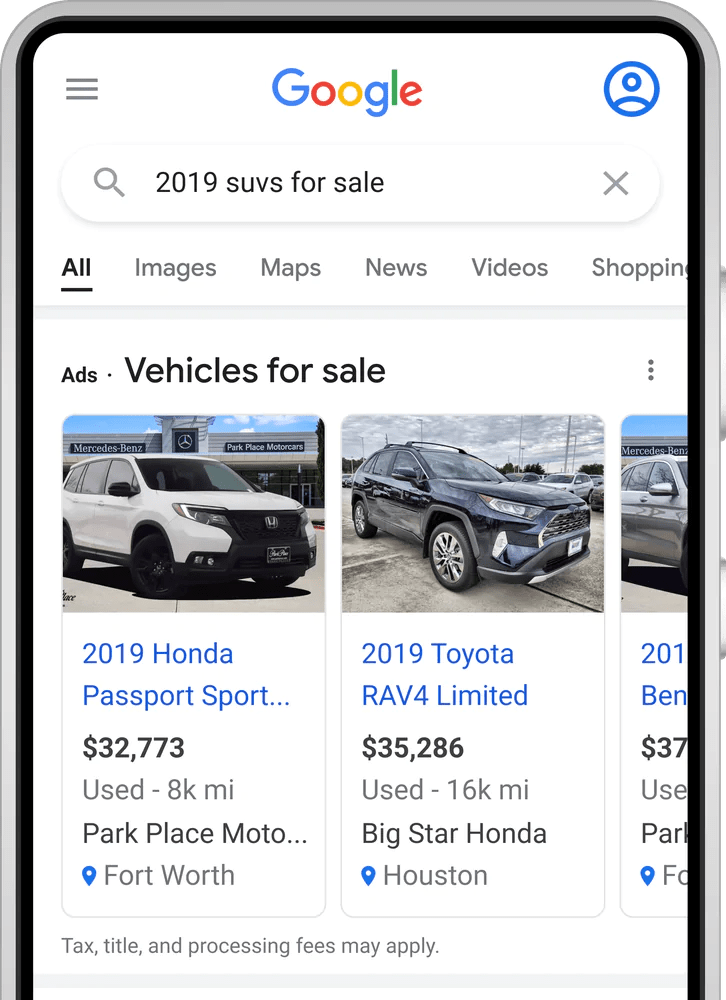Open the partially visible third vehicle card

[655, 666]
